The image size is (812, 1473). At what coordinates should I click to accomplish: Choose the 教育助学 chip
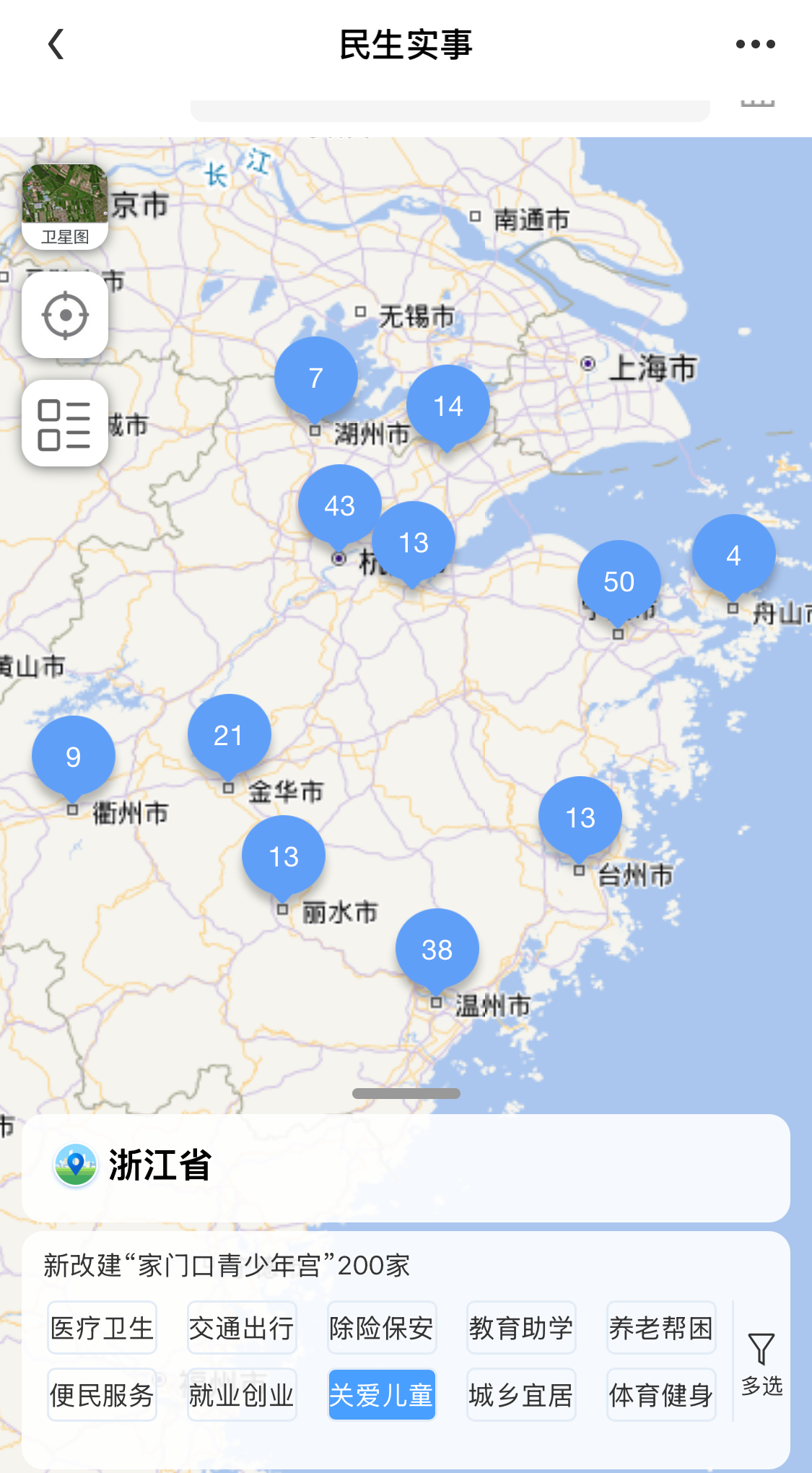(x=521, y=1328)
